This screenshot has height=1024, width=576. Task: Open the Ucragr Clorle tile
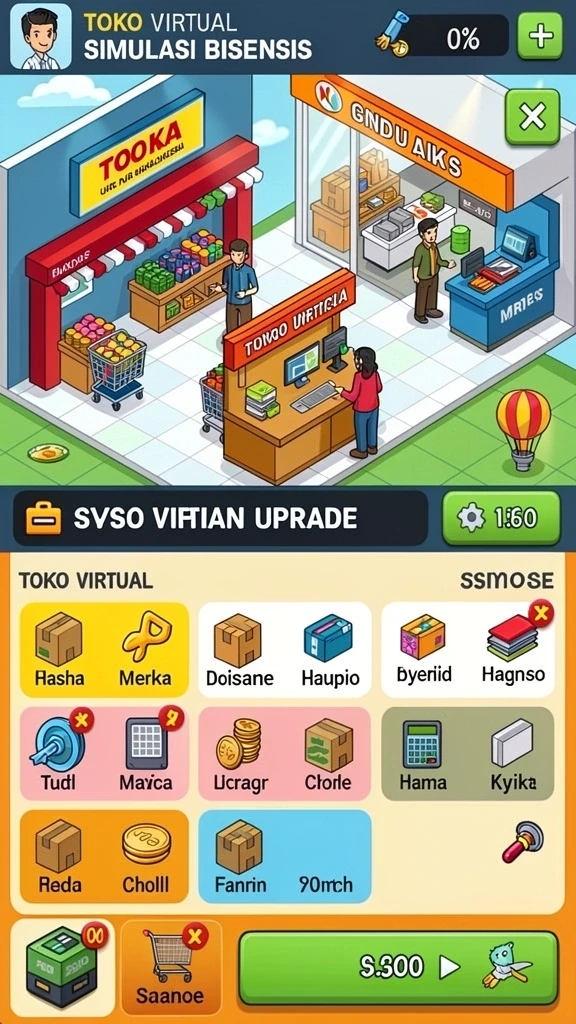[x=285, y=754]
